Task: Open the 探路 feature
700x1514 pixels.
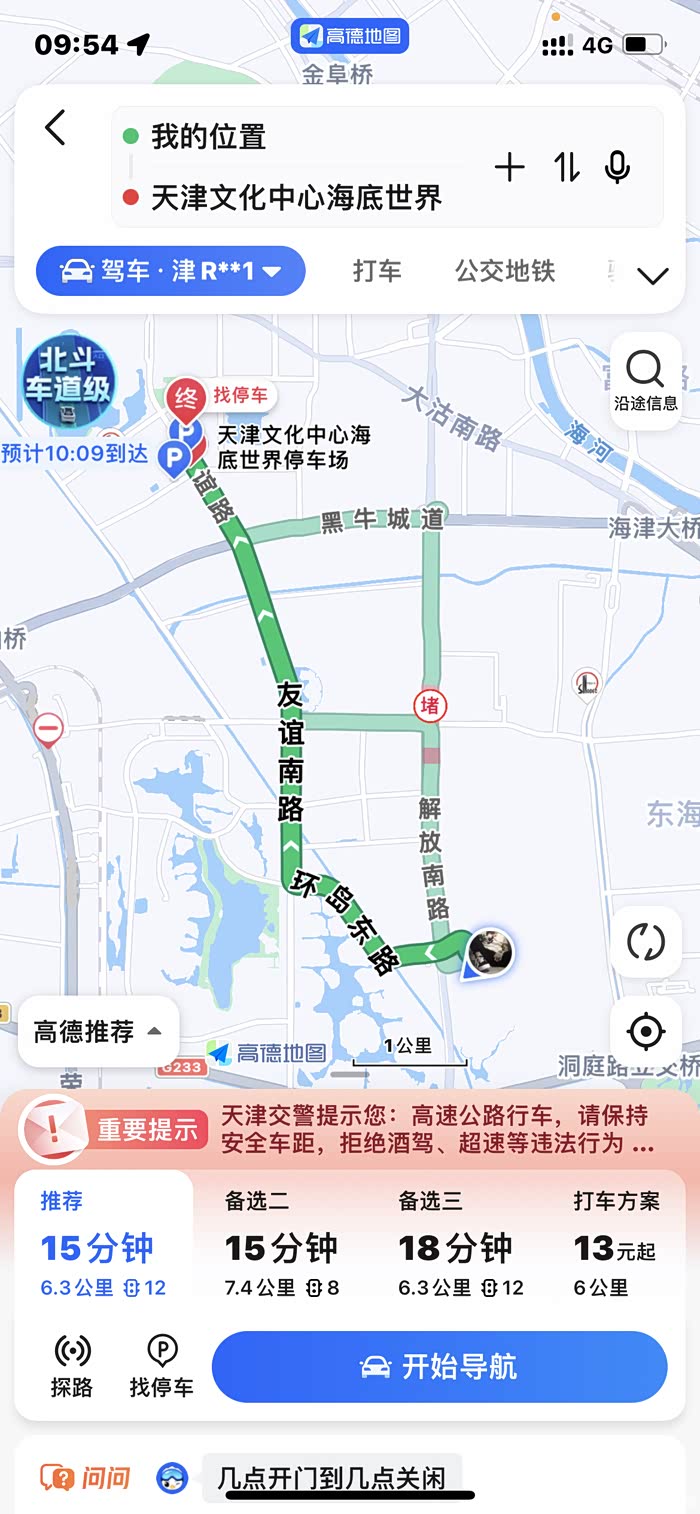Action: click(72, 1365)
